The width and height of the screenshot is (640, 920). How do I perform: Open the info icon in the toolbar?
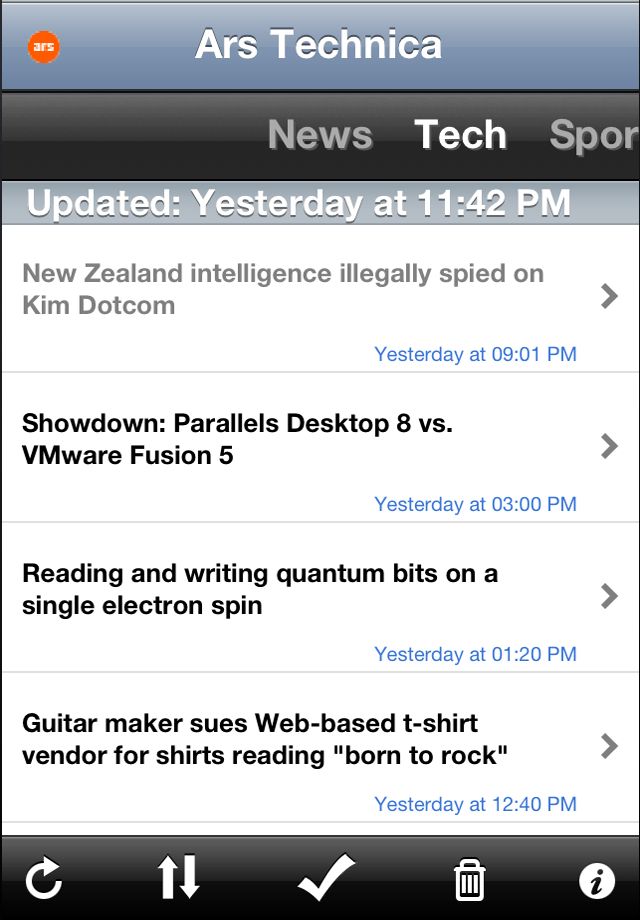pos(597,880)
